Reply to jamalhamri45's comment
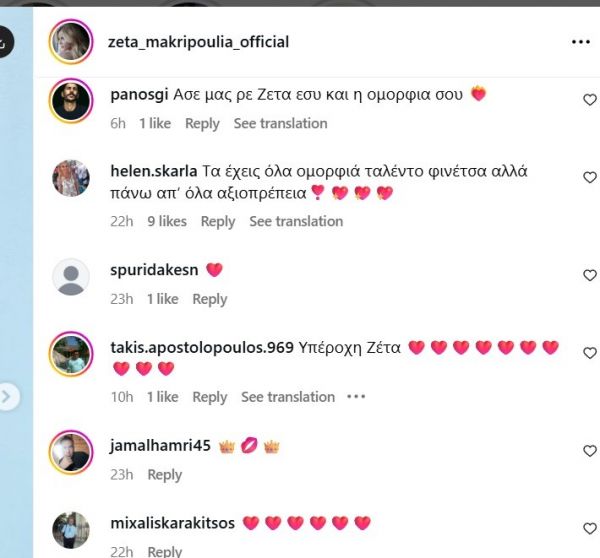Screen dimensions: 600x558 click(x=165, y=475)
